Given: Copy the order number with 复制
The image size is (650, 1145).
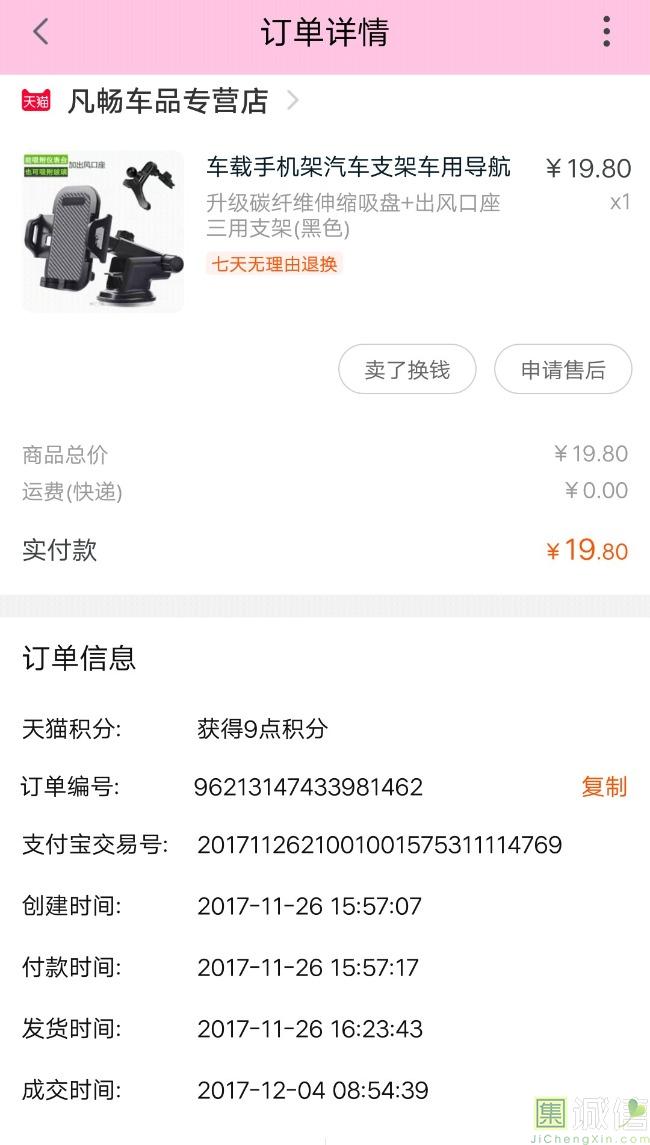Looking at the screenshot, I should (604, 787).
